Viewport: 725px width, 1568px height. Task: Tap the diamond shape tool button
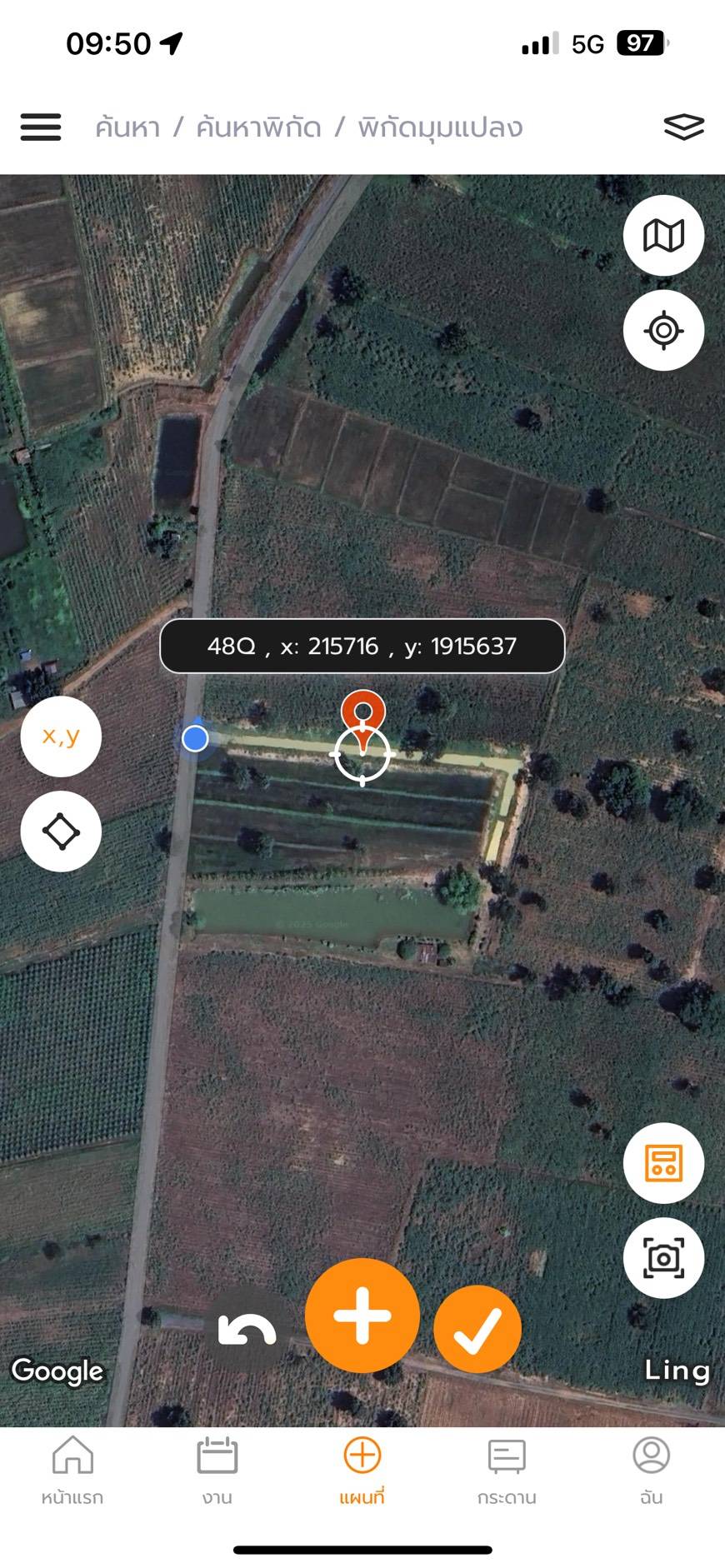[x=61, y=831]
